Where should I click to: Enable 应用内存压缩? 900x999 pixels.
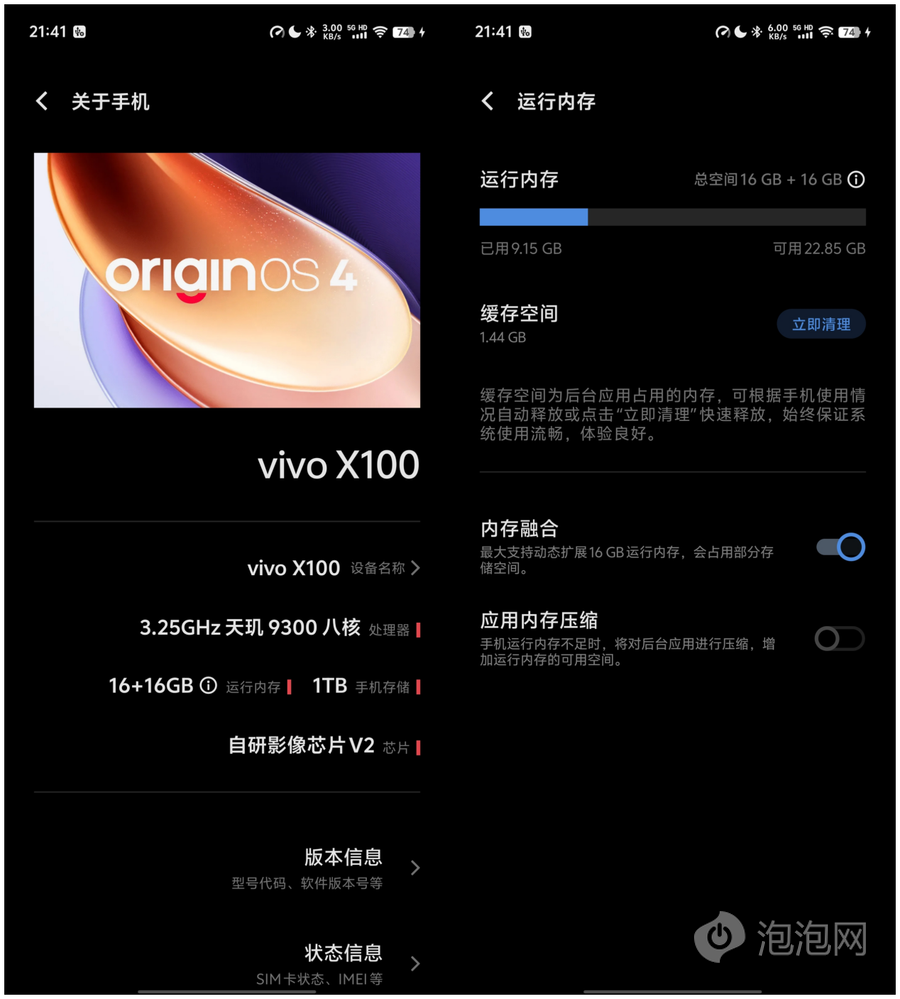[839, 638]
